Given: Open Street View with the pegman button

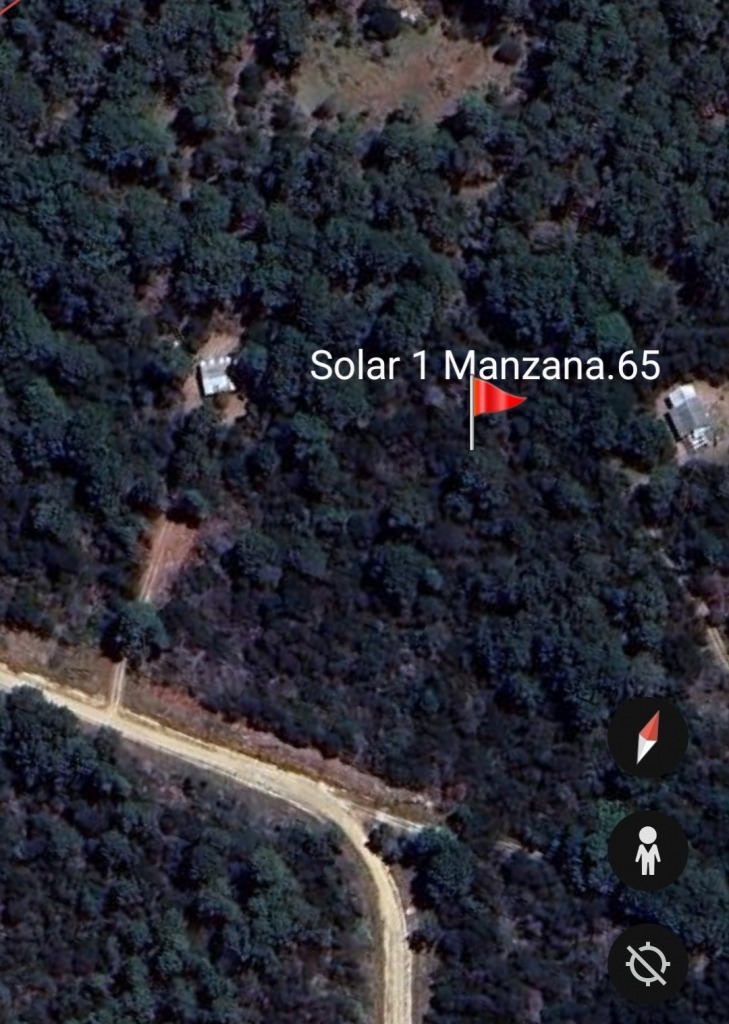Looking at the screenshot, I should pyautogui.click(x=647, y=851).
